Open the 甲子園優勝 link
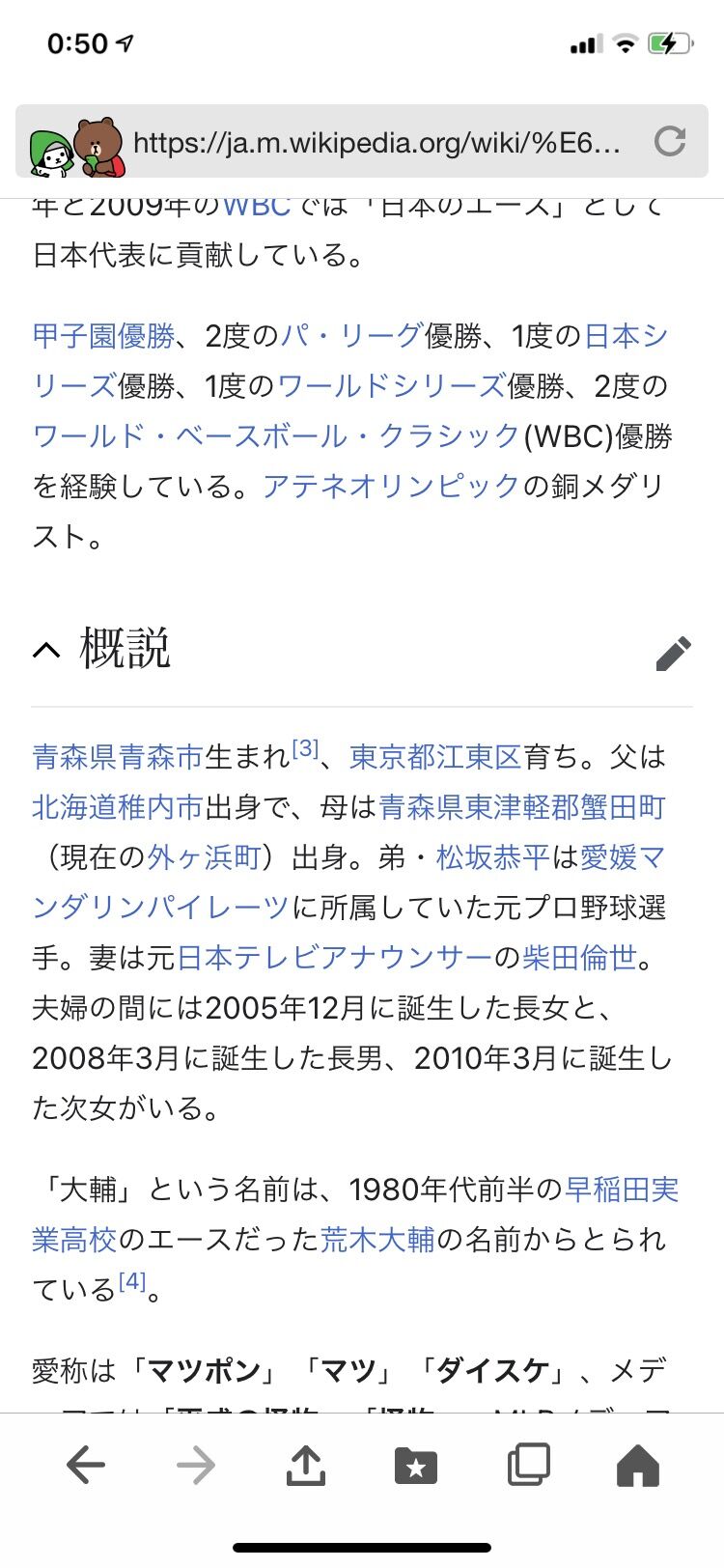Screen dimensions: 724x1568 coord(103,336)
